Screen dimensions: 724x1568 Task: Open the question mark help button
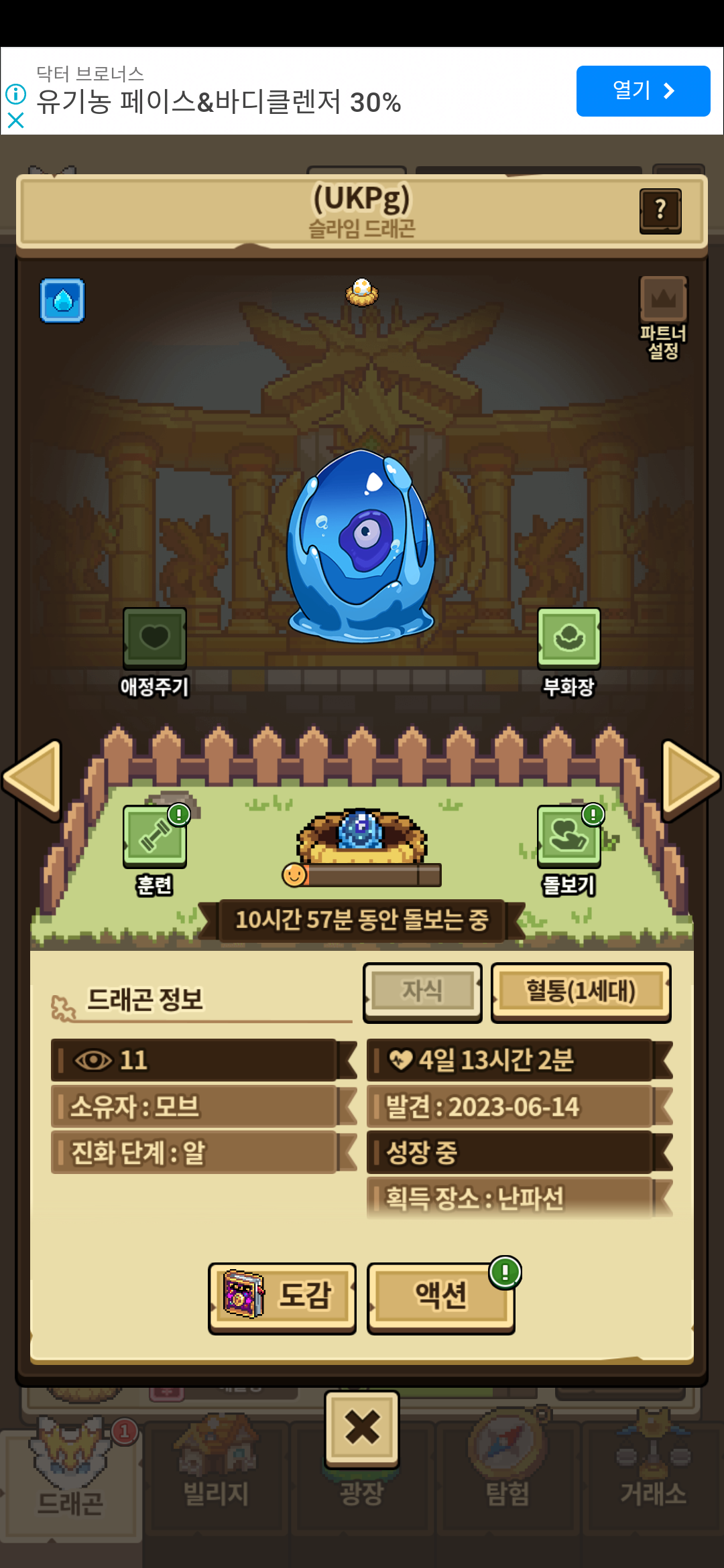tap(660, 210)
